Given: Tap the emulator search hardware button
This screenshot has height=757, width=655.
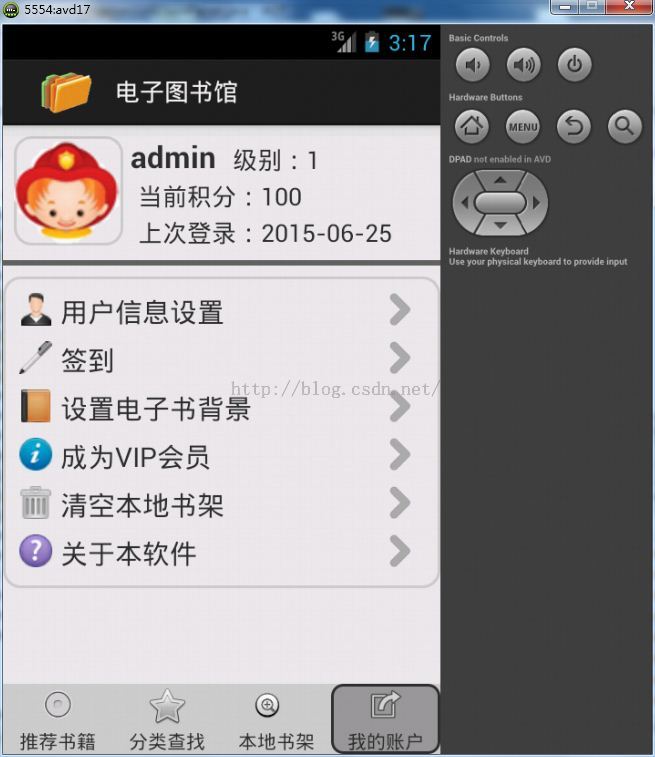Looking at the screenshot, I should pyautogui.click(x=623, y=126).
